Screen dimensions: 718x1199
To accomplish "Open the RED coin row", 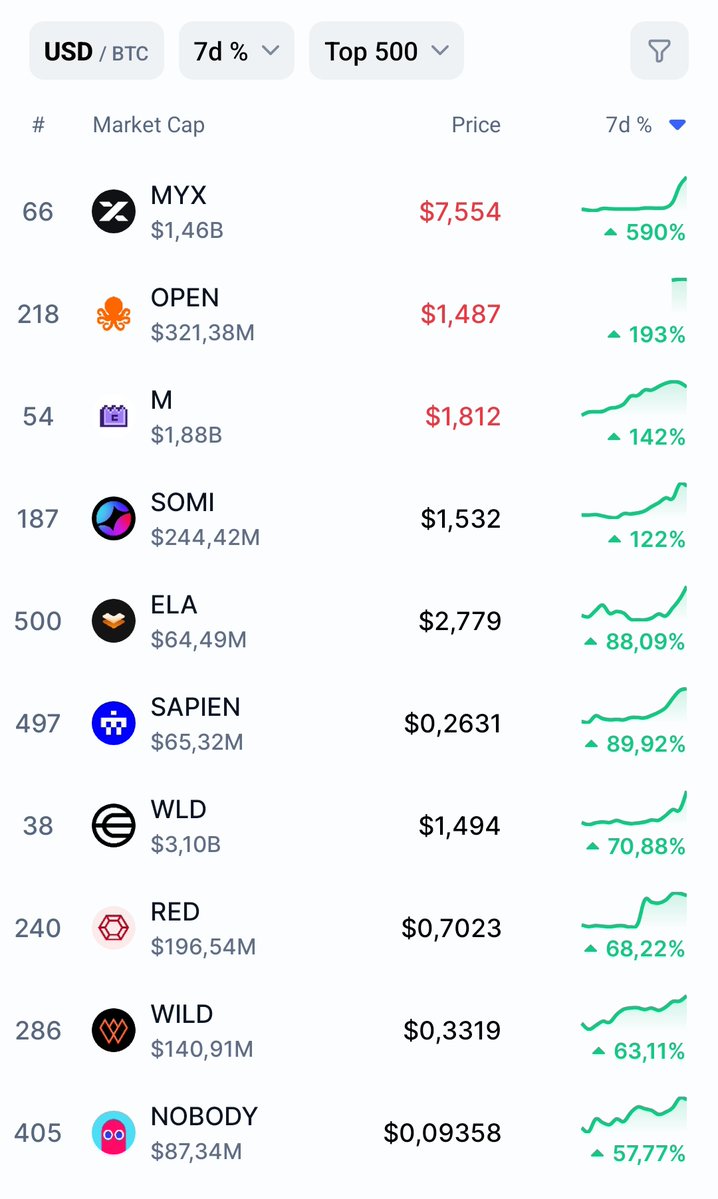I will [359, 928].
